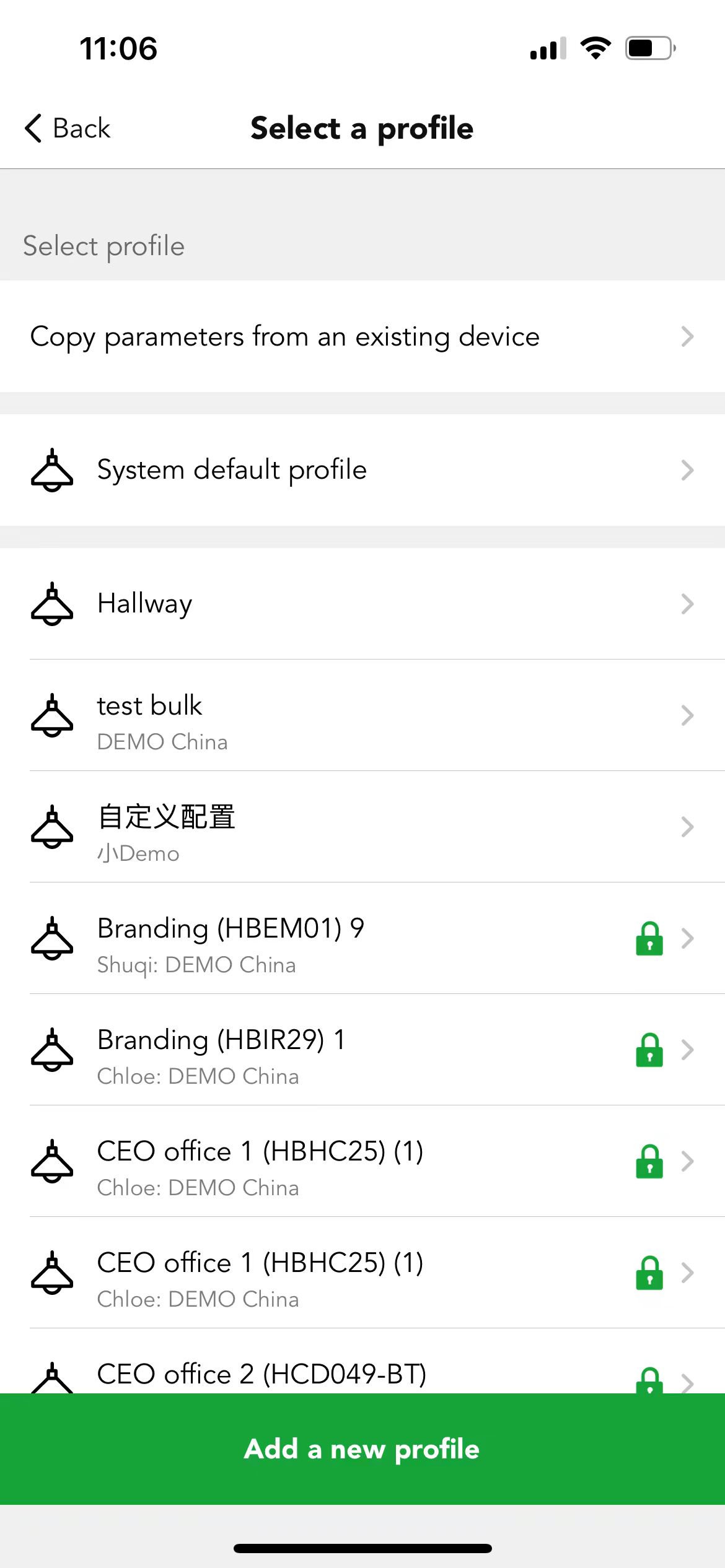Go back using the Back button

pyautogui.click(x=68, y=128)
